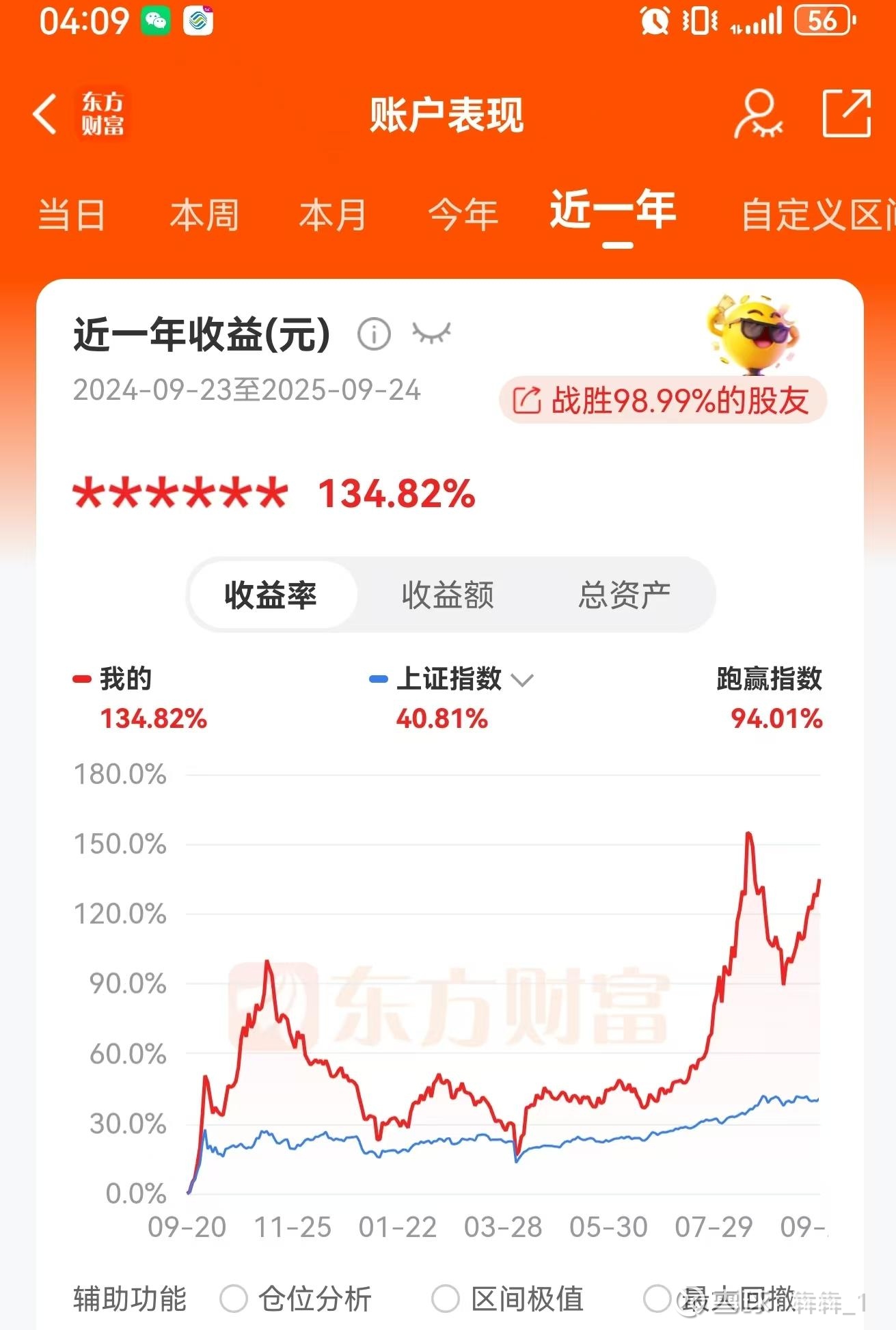
Task: Enable the 区间极值 option
Action: pos(446,1299)
